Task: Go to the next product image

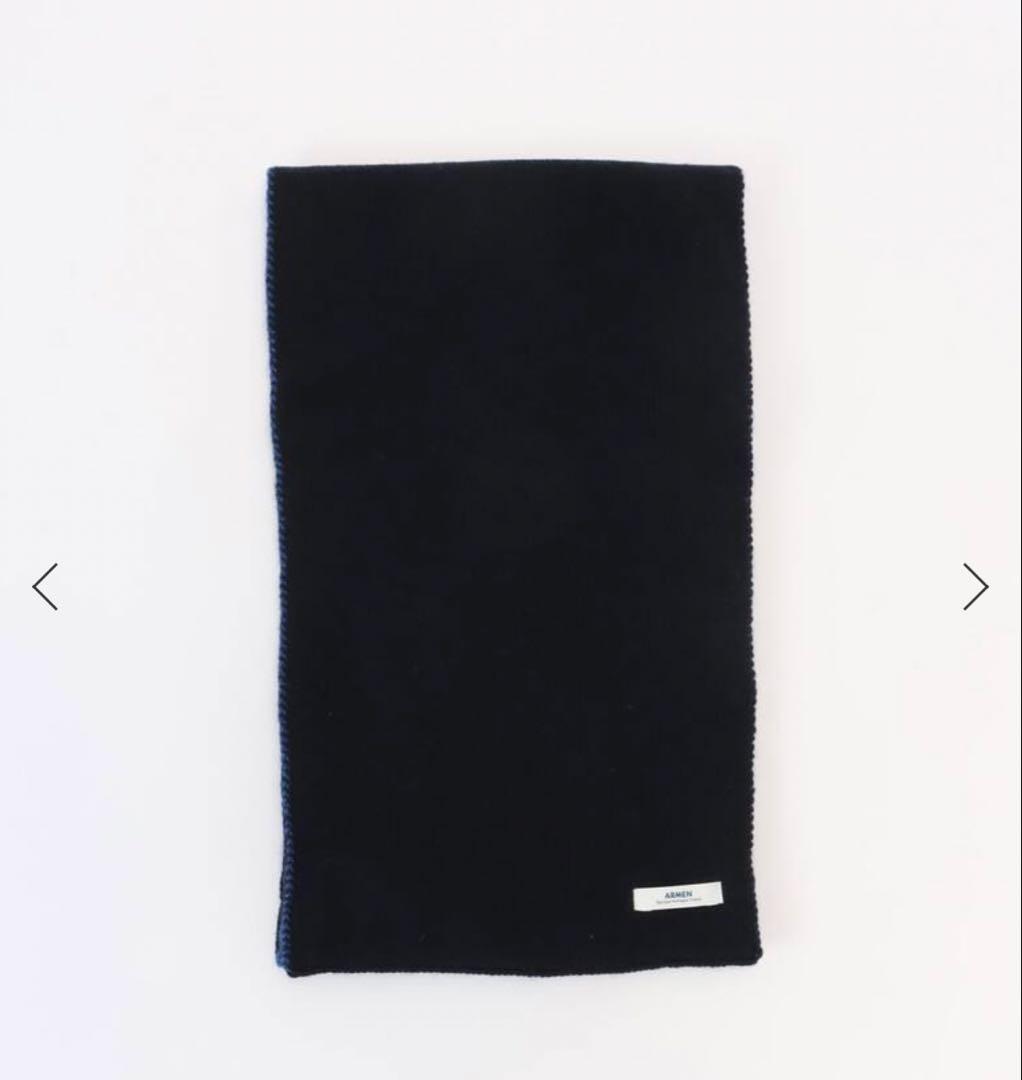Action: click(975, 587)
